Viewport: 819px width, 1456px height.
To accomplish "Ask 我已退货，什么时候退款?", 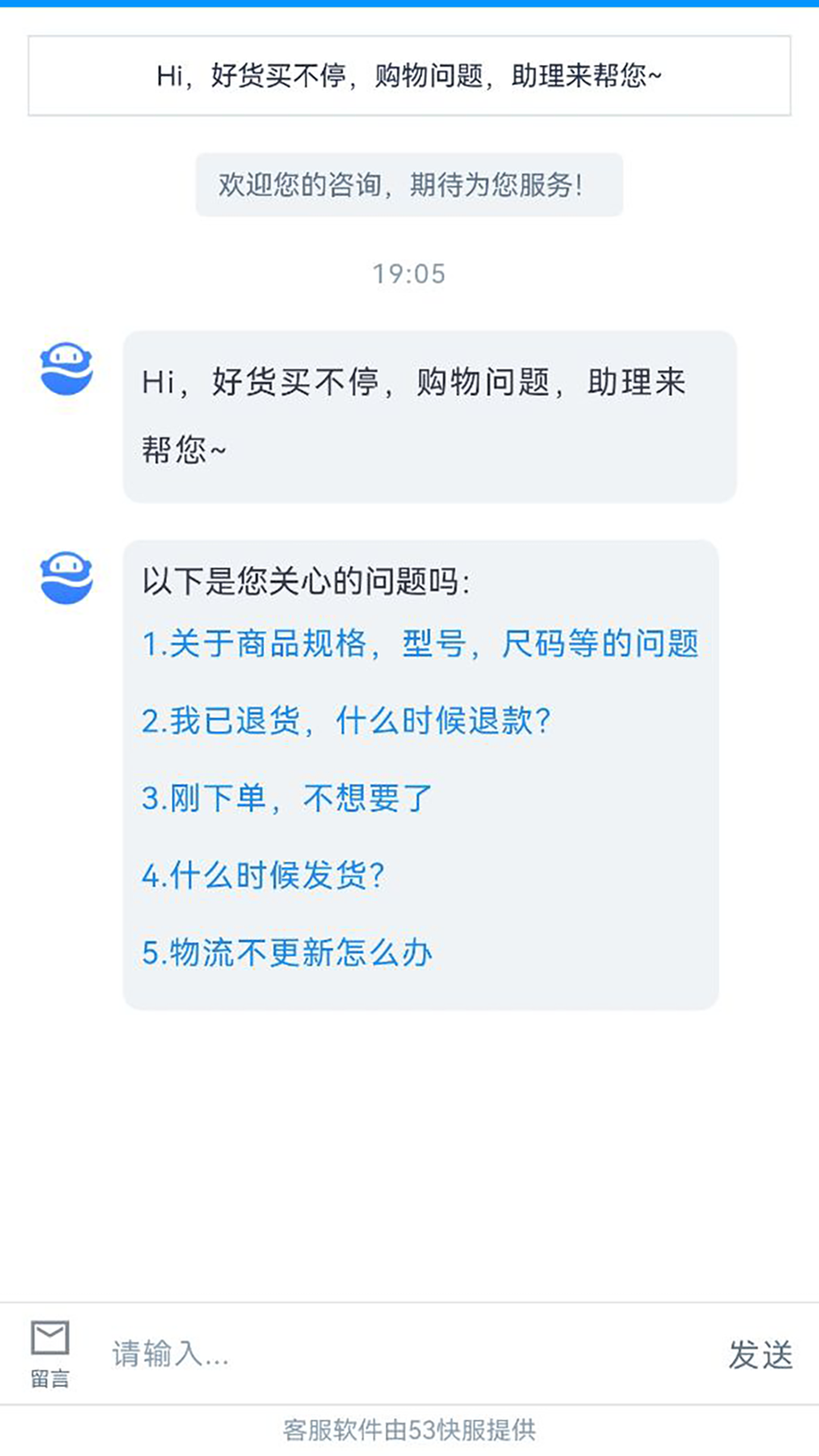I will pyautogui.click(x=347, y=721).
